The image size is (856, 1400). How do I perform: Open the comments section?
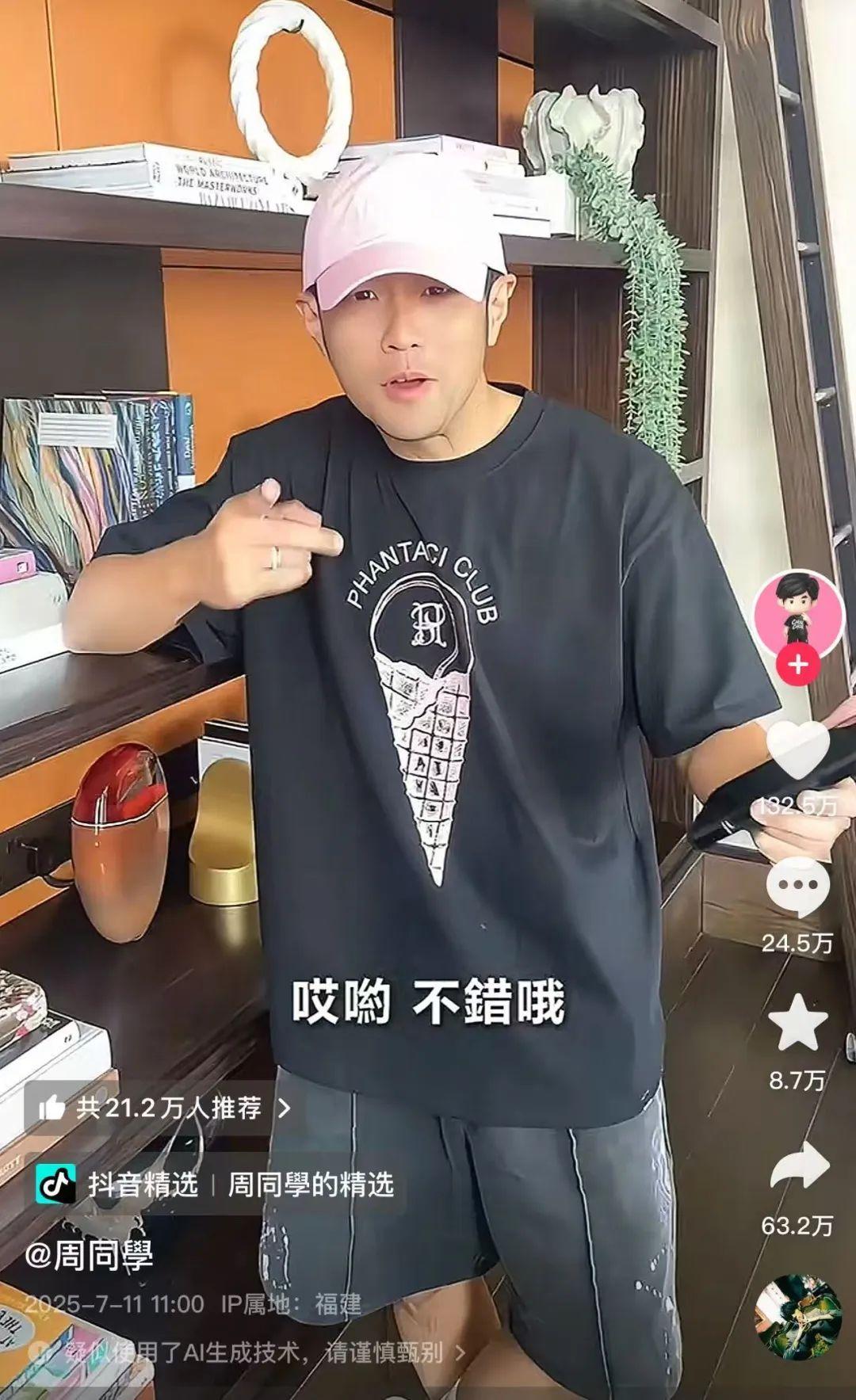tap(798, 887)
